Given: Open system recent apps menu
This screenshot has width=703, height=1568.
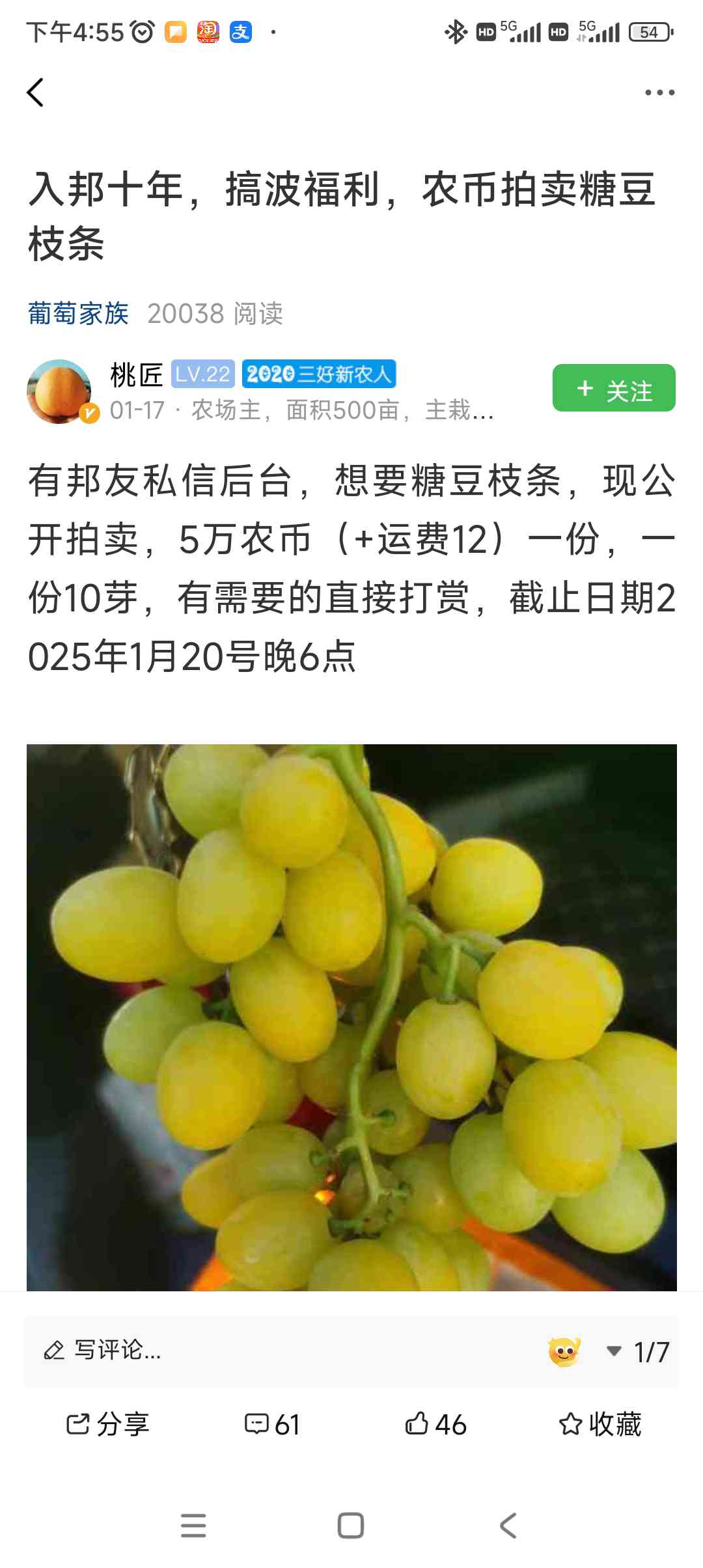Looking at the screenshot, I should click(x=193, y=1525).
